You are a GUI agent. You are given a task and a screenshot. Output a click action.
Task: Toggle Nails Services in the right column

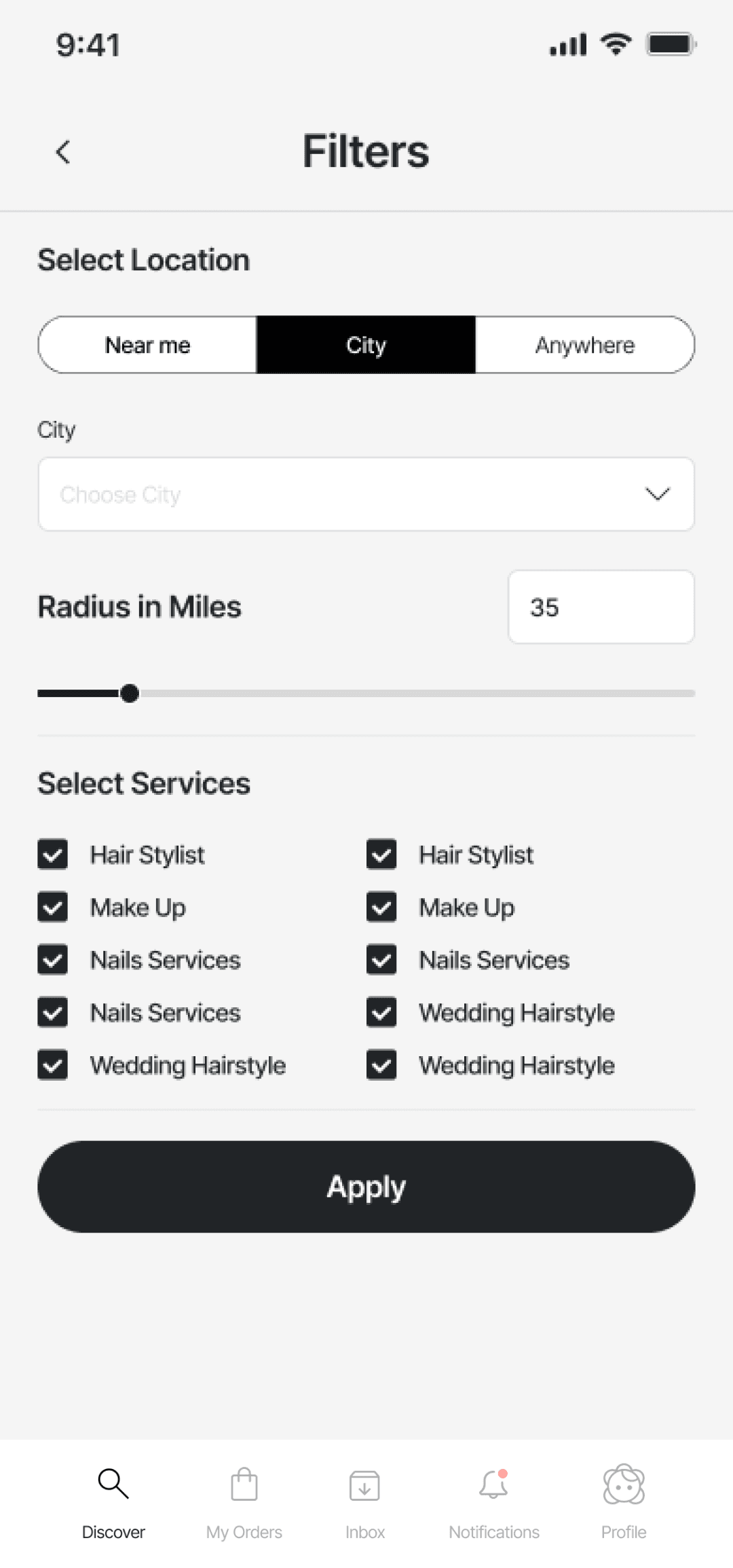[x=381, y=960]
